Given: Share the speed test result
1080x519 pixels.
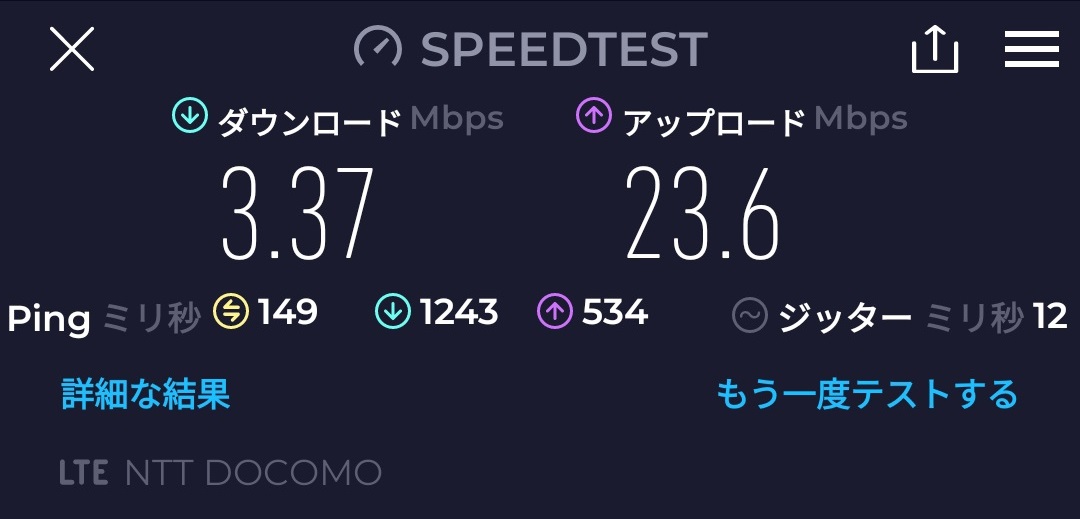Looking at the screenshot, I should point(935,49).
